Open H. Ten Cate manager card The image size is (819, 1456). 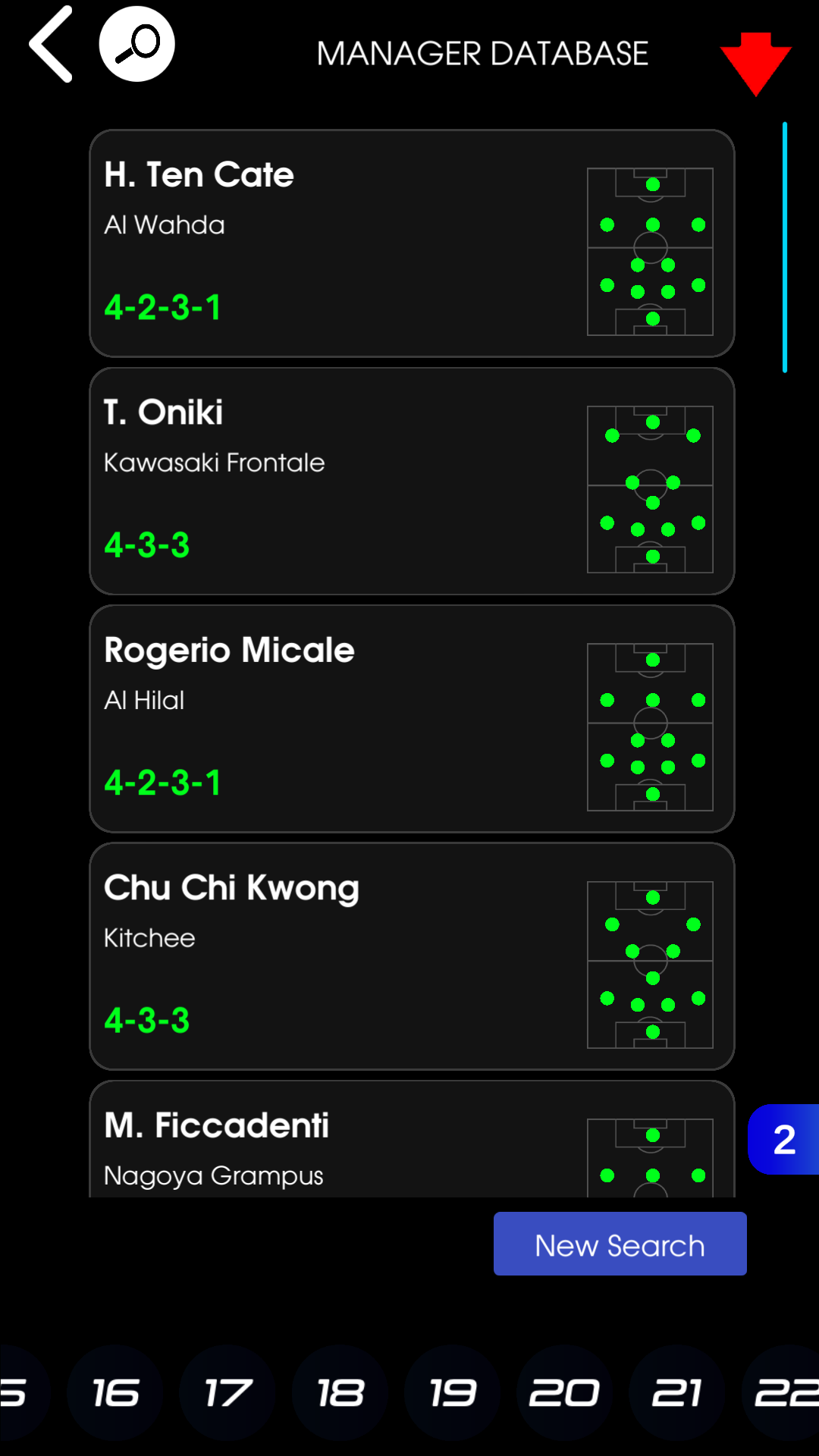412,243
